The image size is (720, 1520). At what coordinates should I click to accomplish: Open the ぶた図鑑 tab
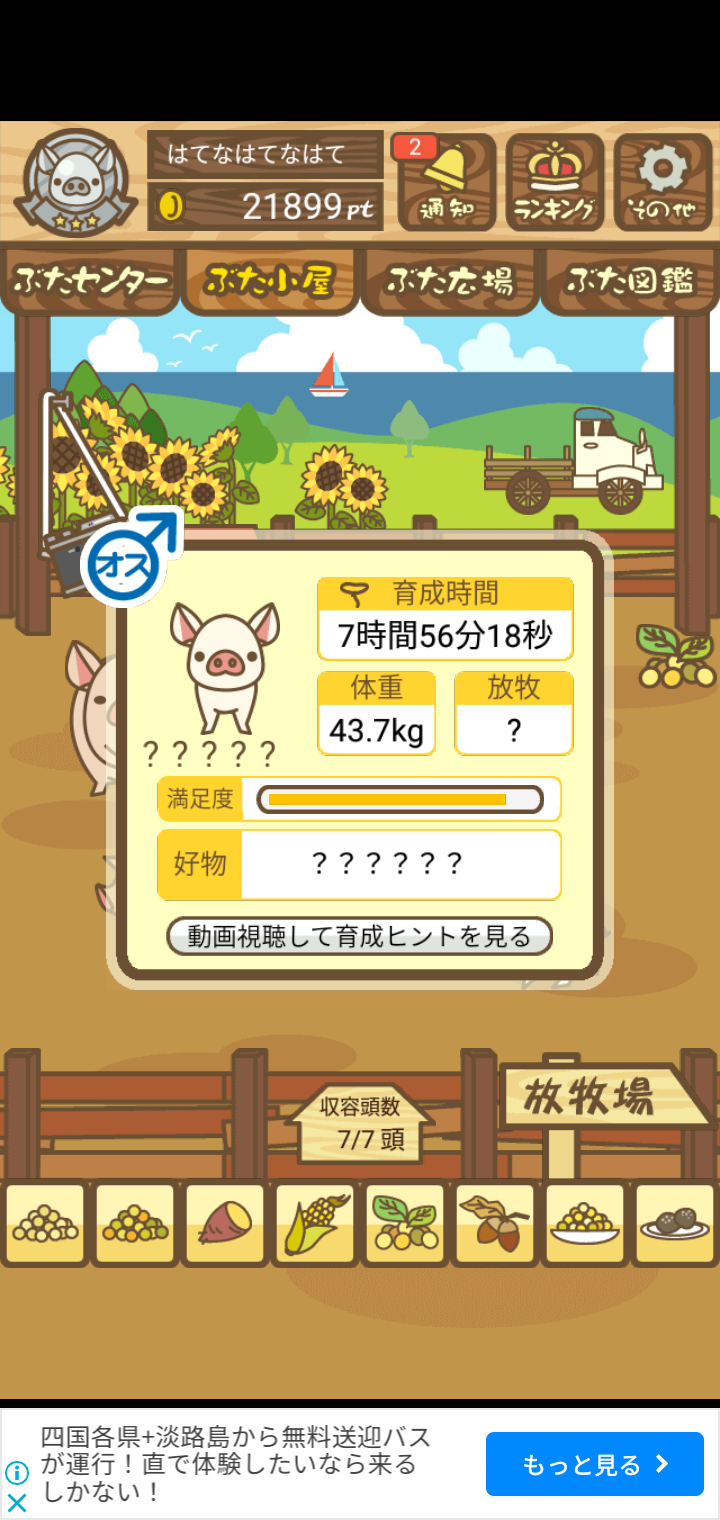pos(630,281)
